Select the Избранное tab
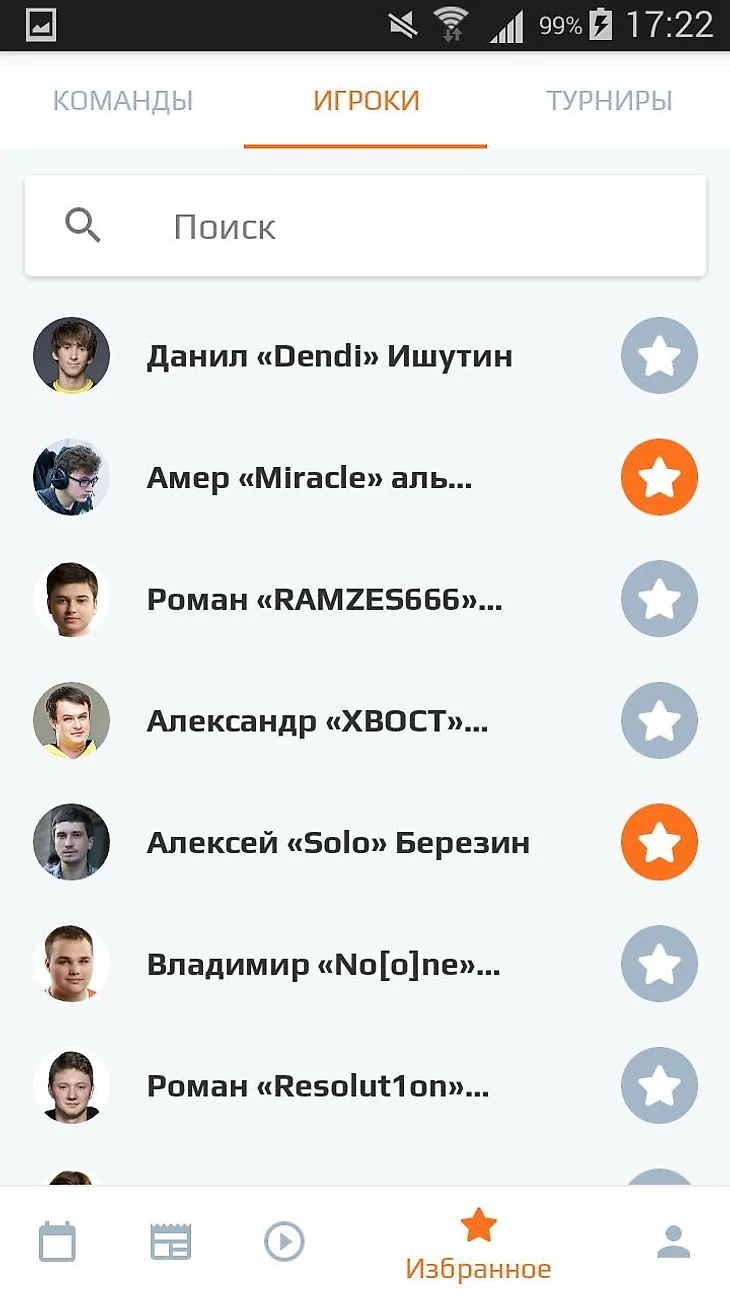 point(478,1244)
